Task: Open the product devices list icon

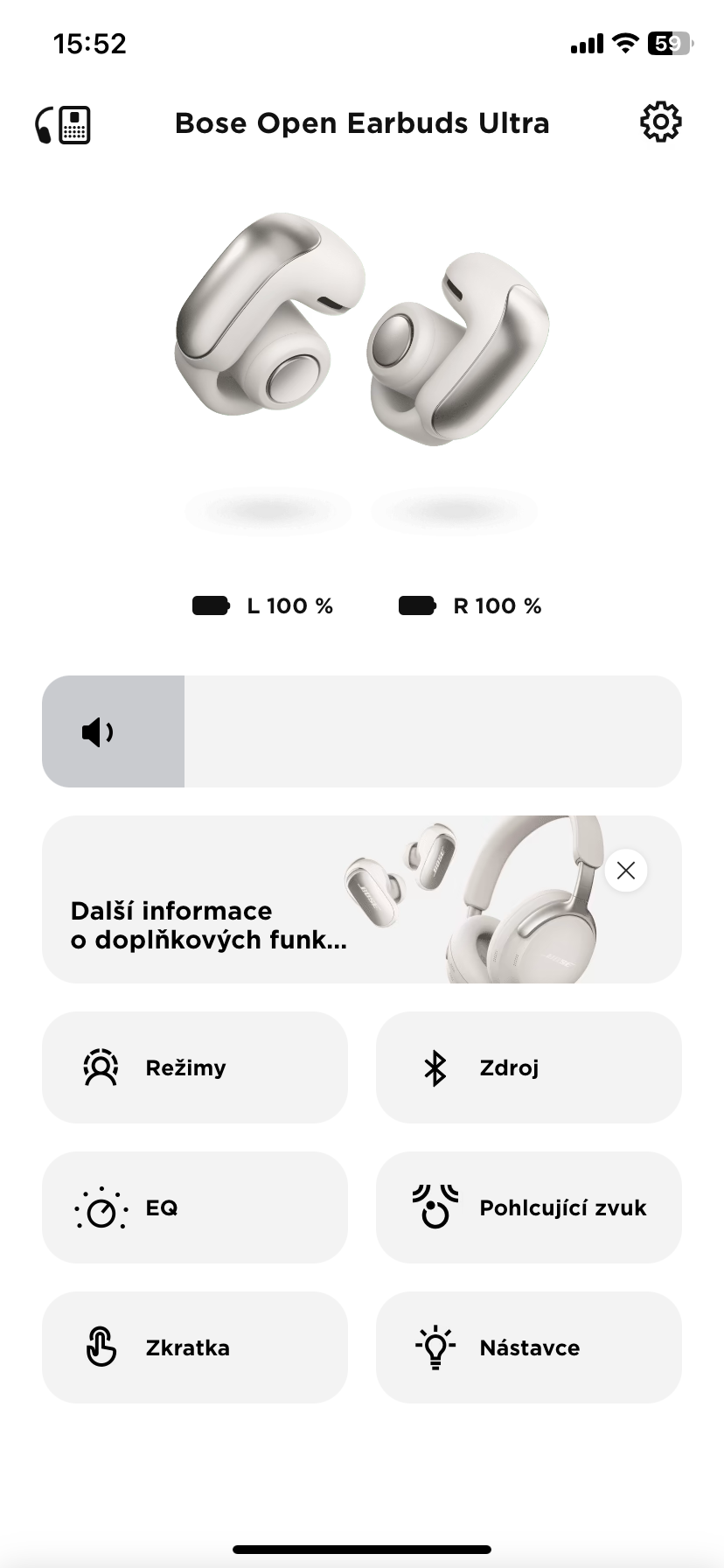Action: (x=63, y=124)
